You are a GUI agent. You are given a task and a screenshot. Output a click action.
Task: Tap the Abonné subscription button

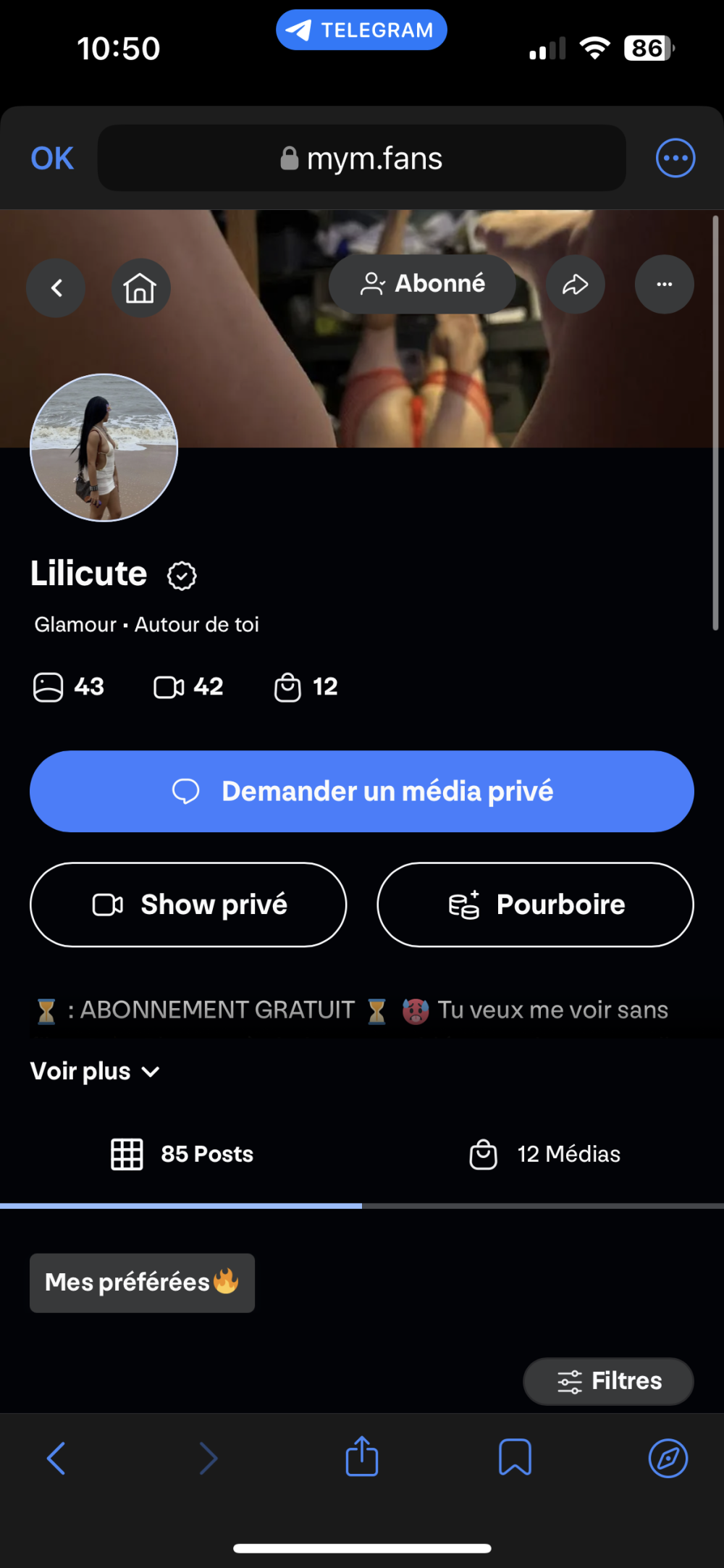(422, 284)
